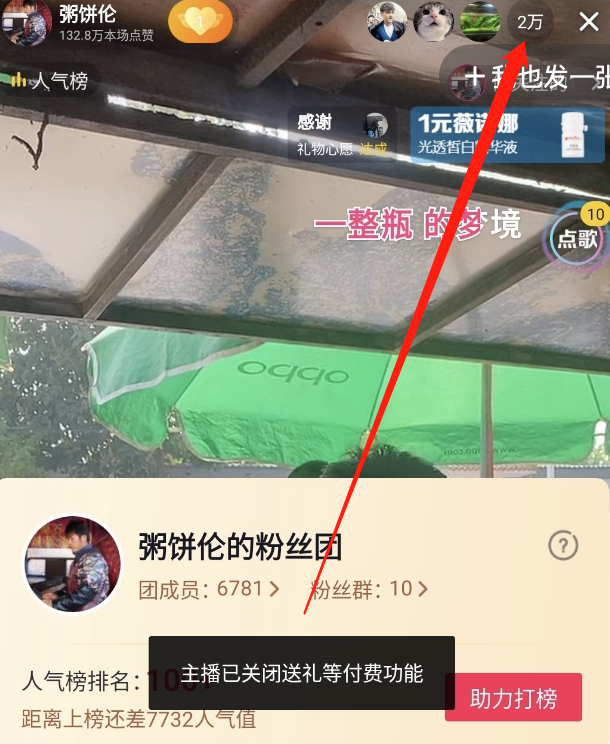Screen dimensions: 610x744
Task: Open streamer 粥饼伦's profile avatar
Action: pos(26,22)
